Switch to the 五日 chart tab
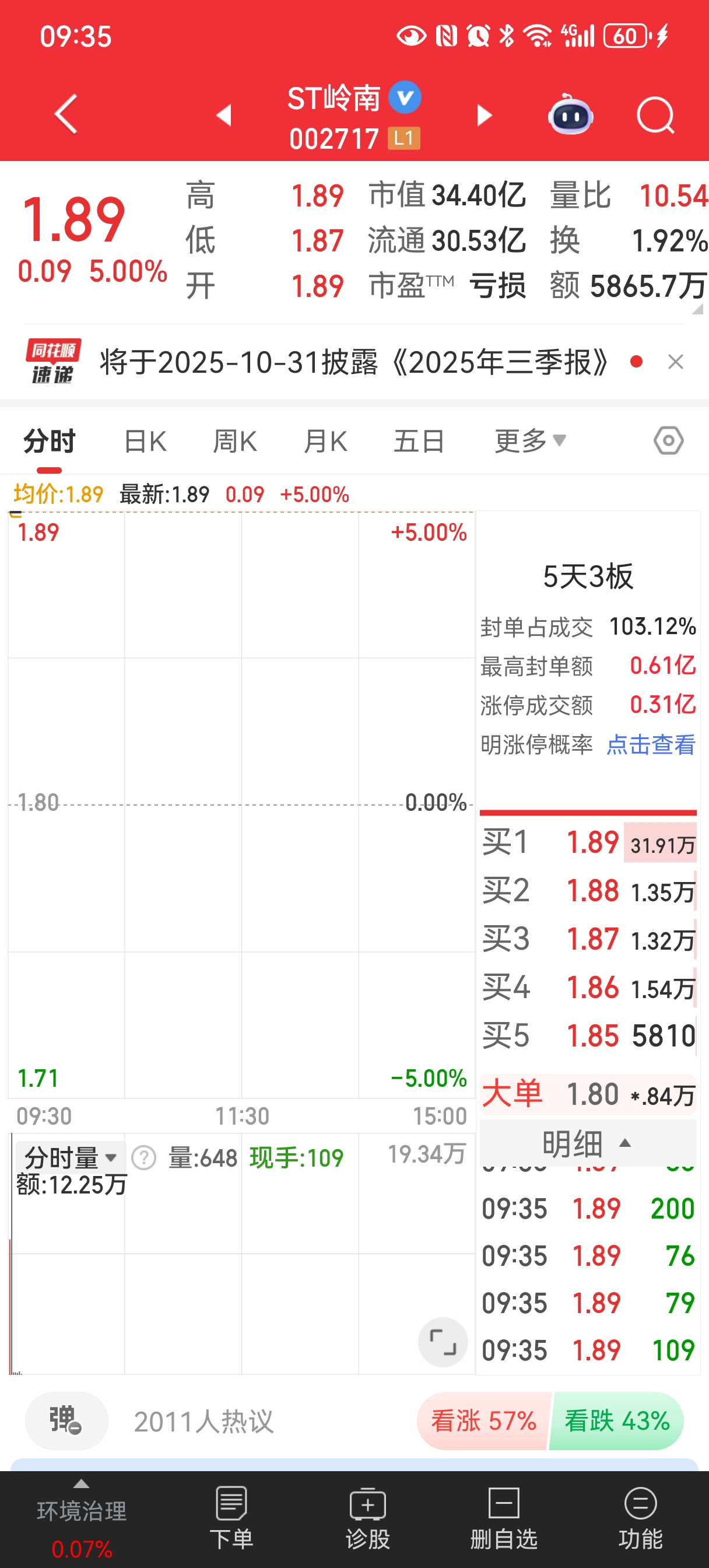The height and width of the screenshot is (1568, 709). pos(419,442)
